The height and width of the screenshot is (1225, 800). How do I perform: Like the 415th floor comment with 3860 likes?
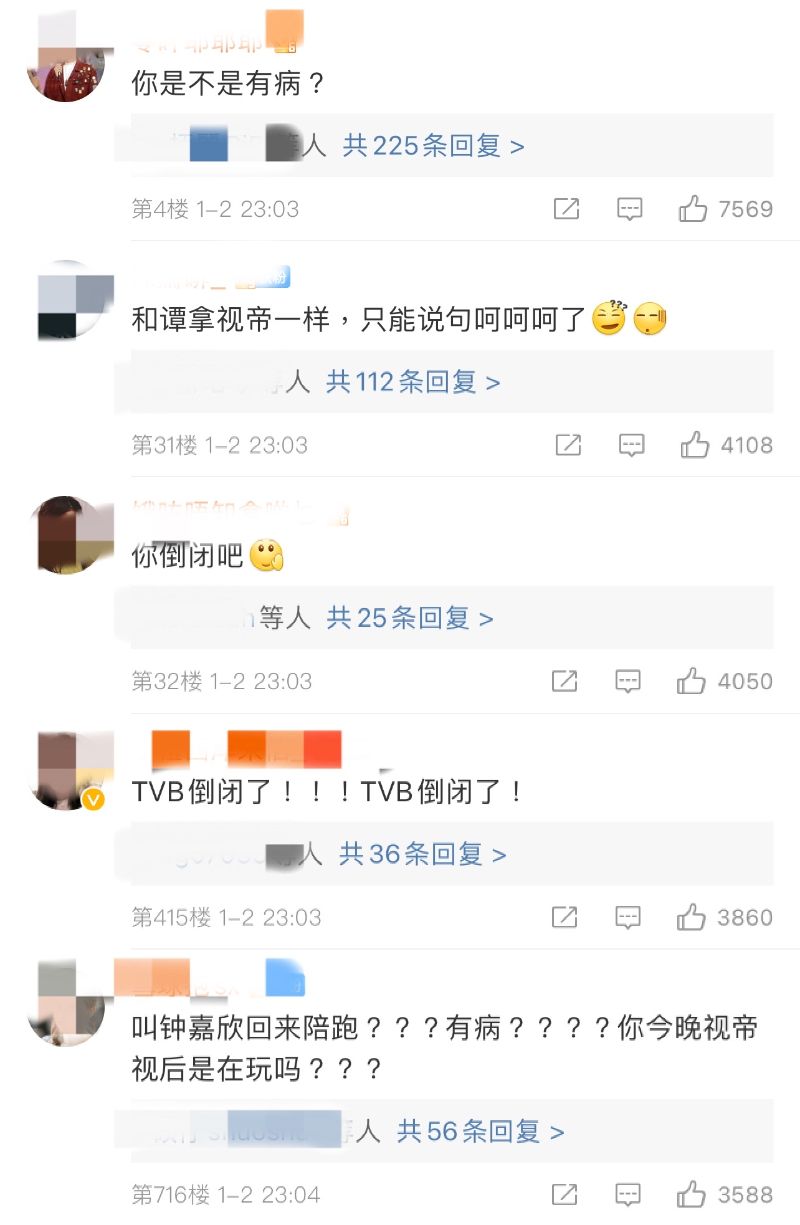pos(691,917)
